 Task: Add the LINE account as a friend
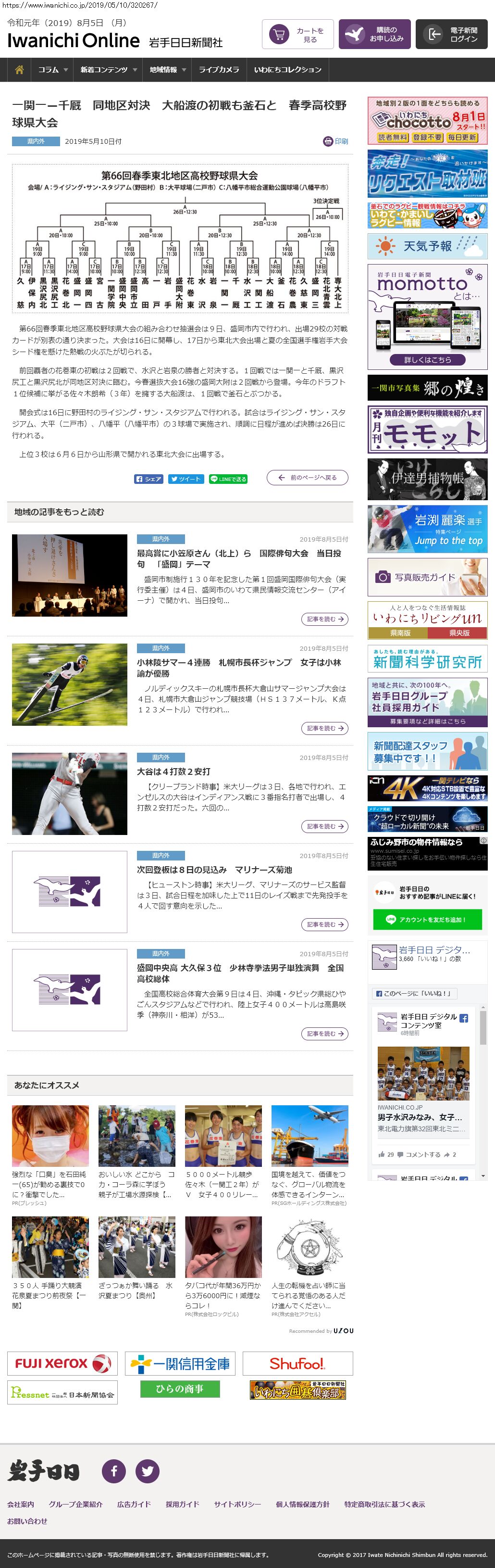click(x=427, y=919)
